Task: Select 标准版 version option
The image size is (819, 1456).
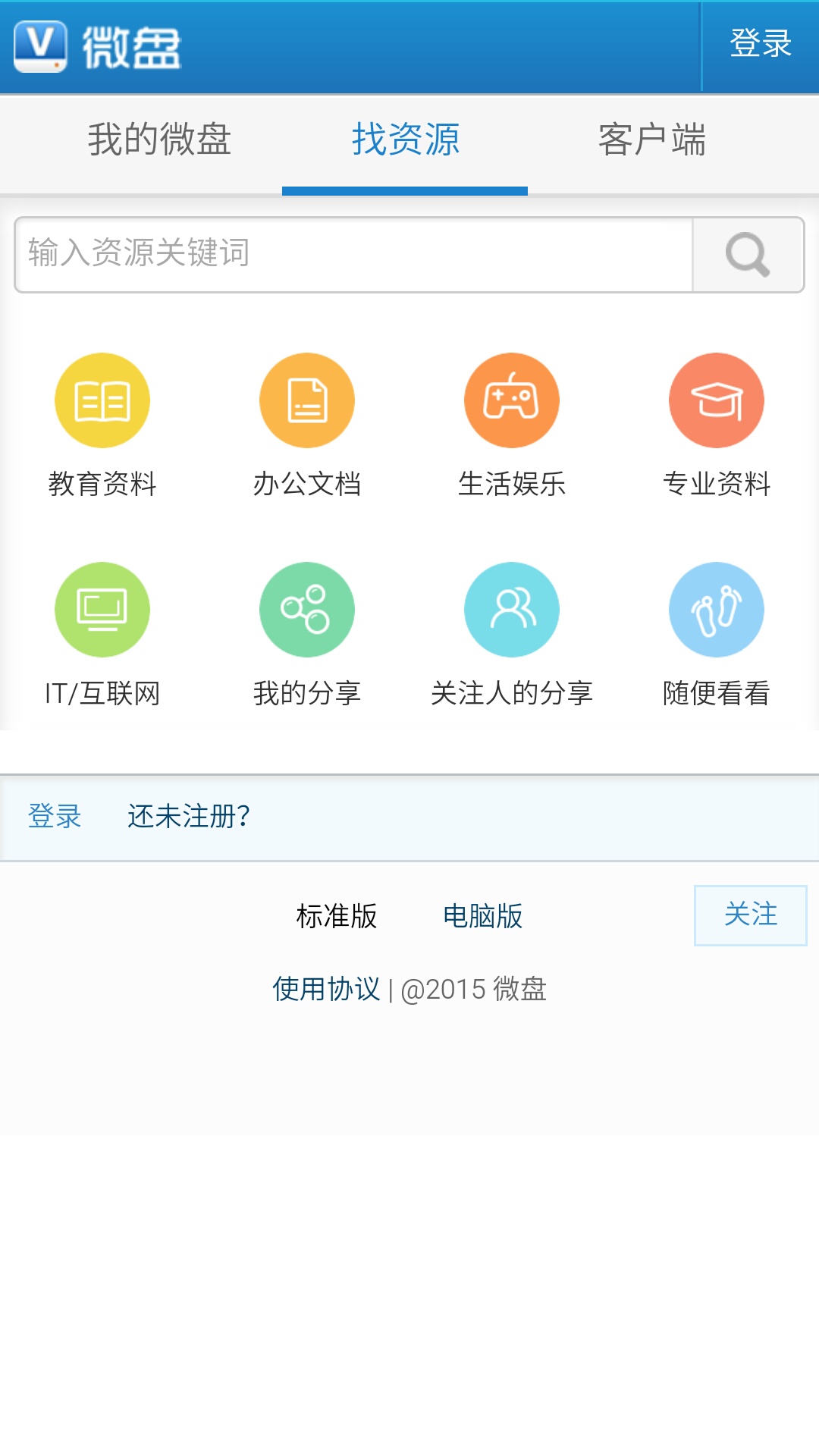Action: 336,918
